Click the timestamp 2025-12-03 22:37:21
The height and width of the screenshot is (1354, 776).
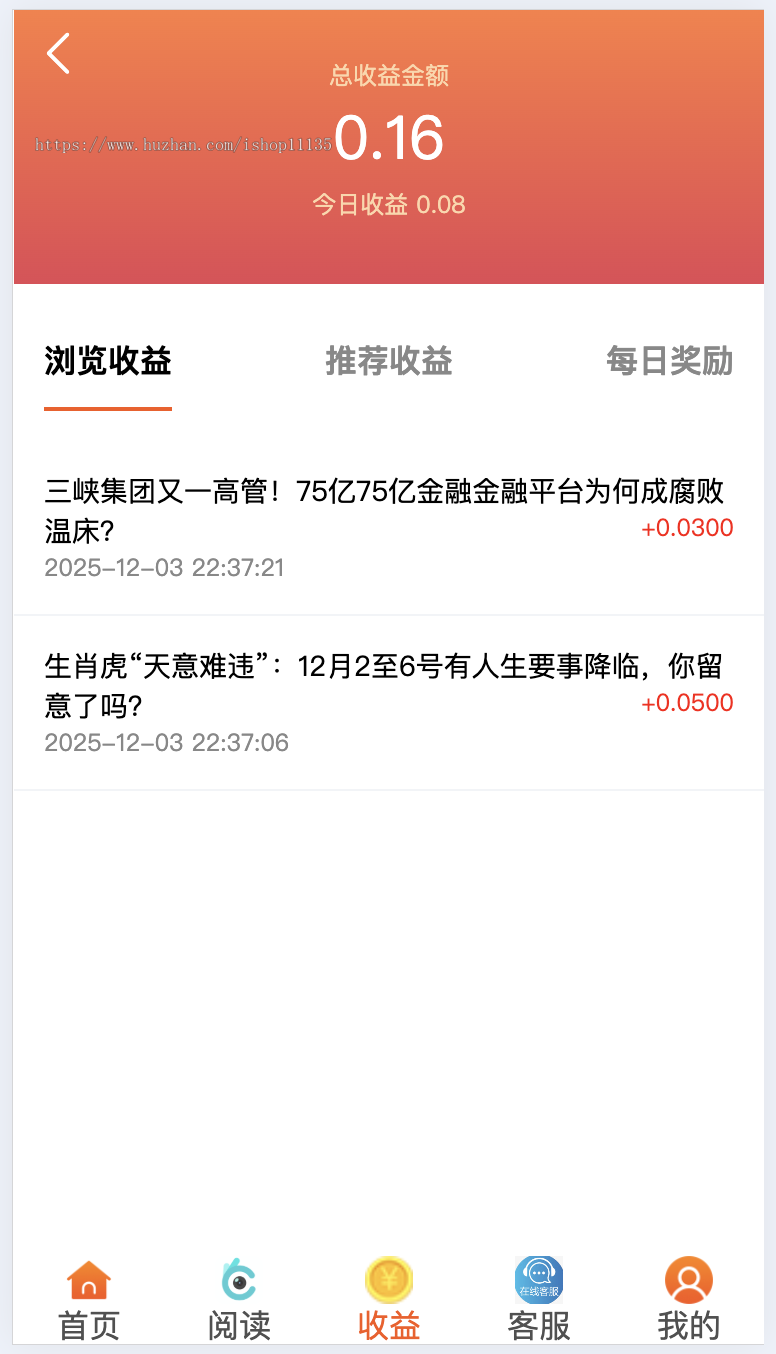[165, 567]
